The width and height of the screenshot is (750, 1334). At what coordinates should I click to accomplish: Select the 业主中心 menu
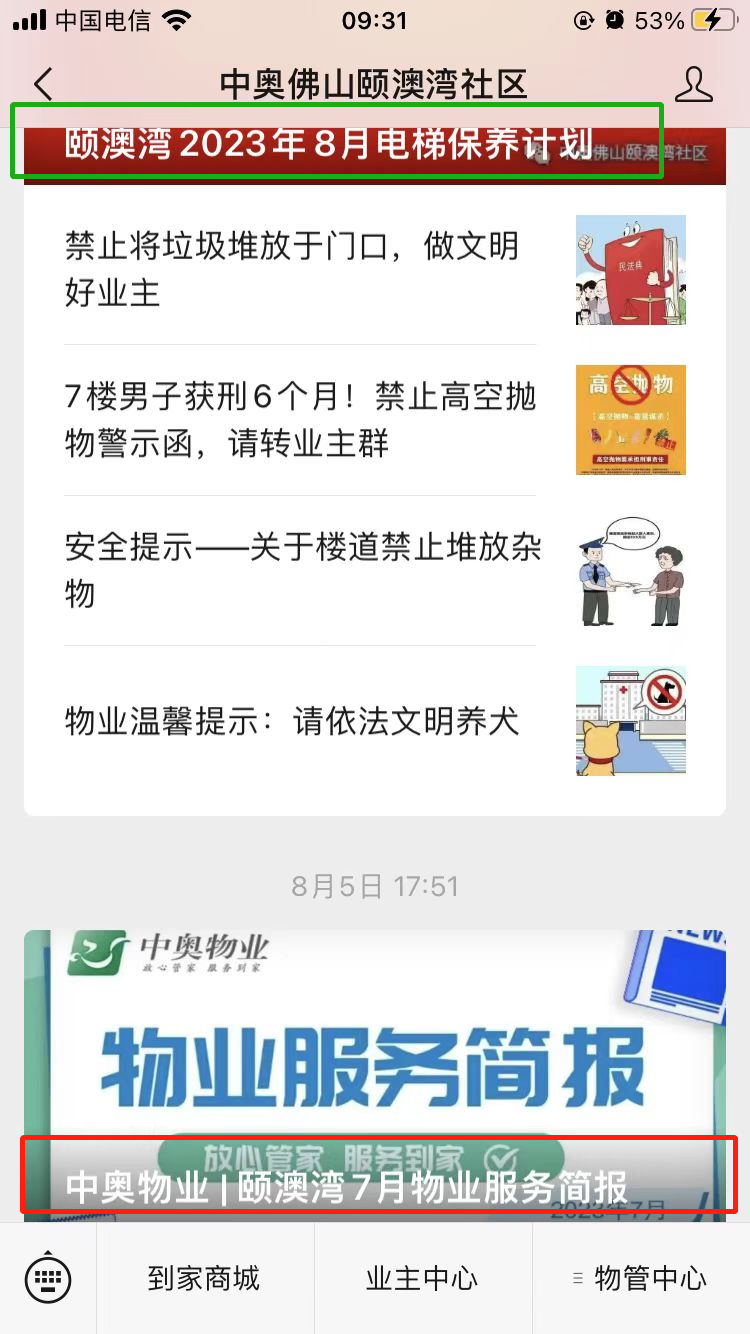click(422, 1278)
